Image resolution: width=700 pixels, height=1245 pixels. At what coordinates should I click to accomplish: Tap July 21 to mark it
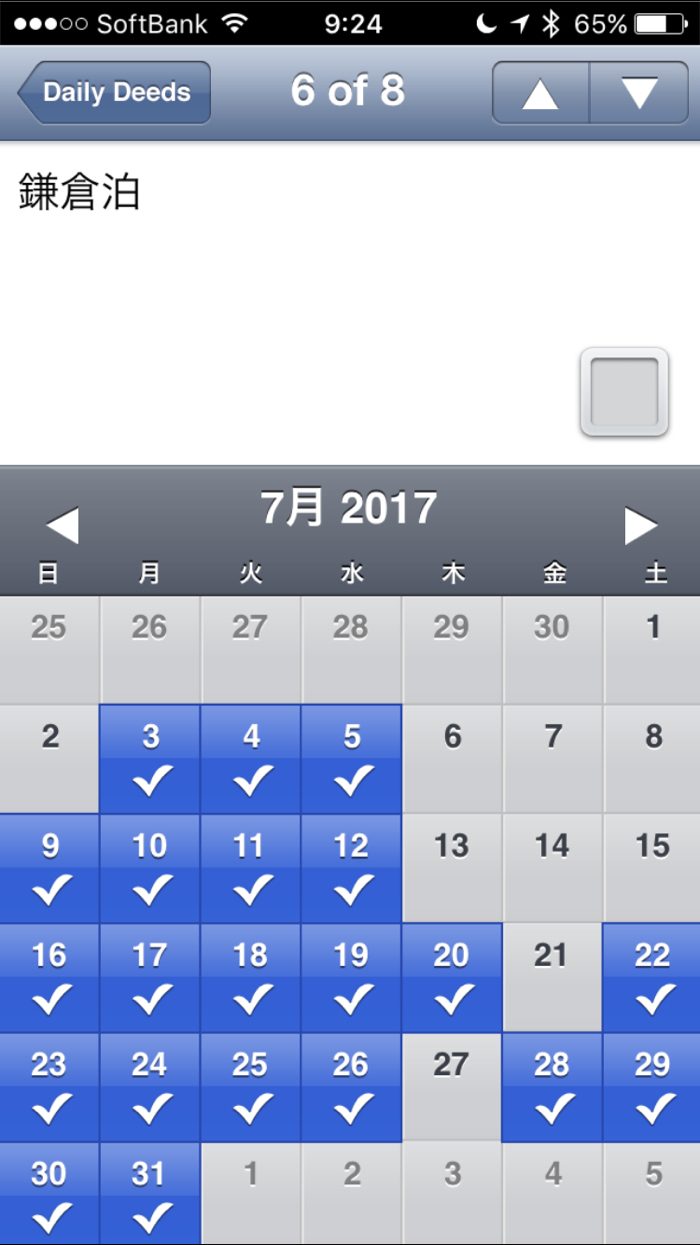(552, 977)
